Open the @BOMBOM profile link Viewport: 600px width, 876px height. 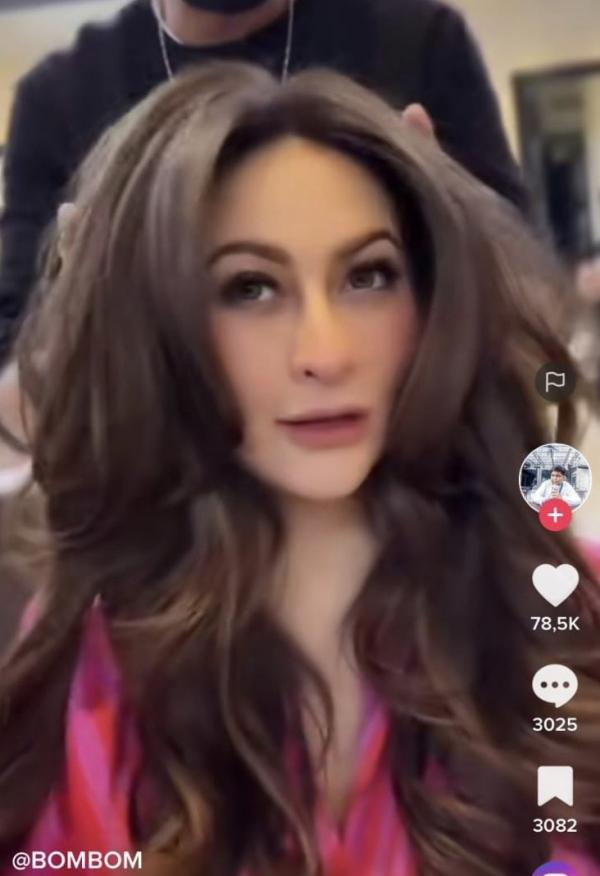tap(77, 860)
